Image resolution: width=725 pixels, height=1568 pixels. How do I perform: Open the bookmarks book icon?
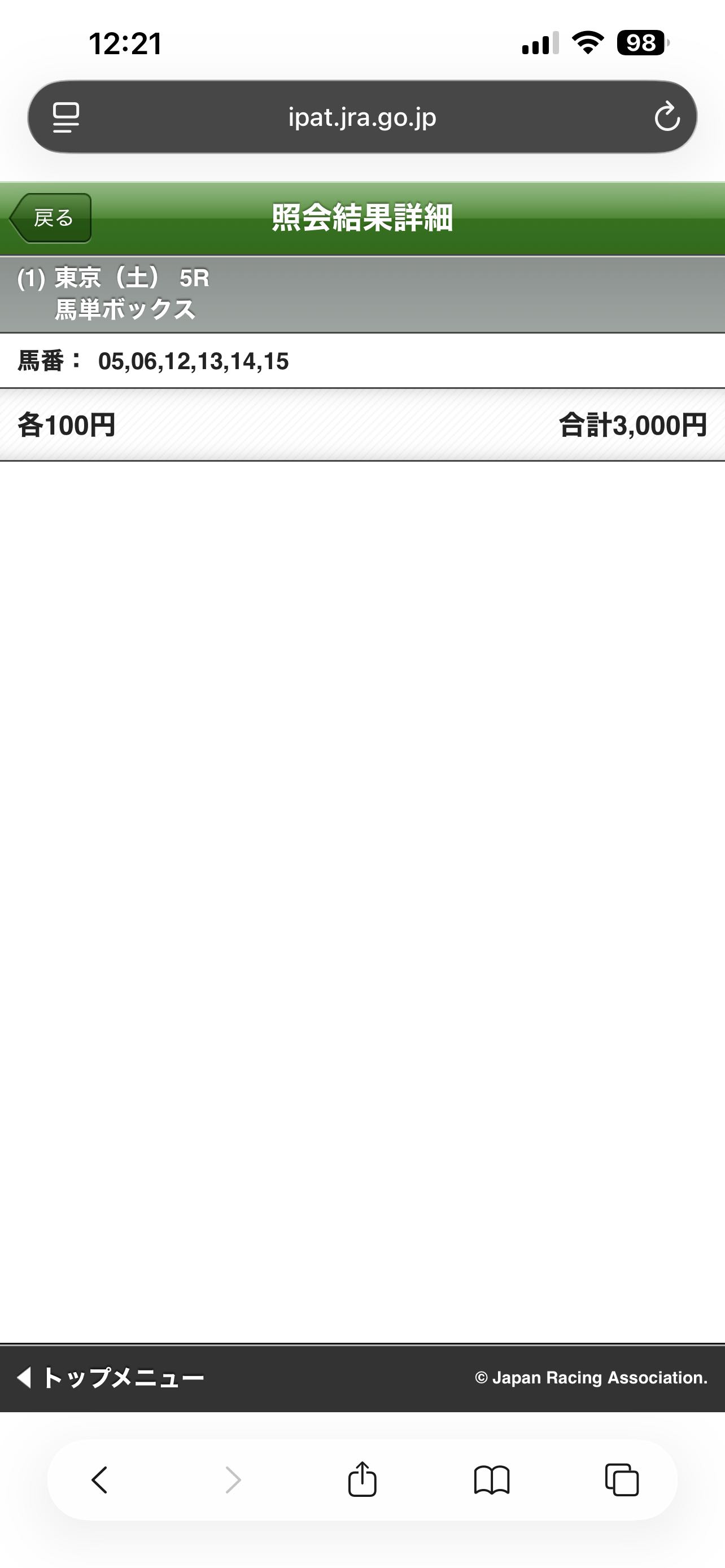click(492, 1480)
